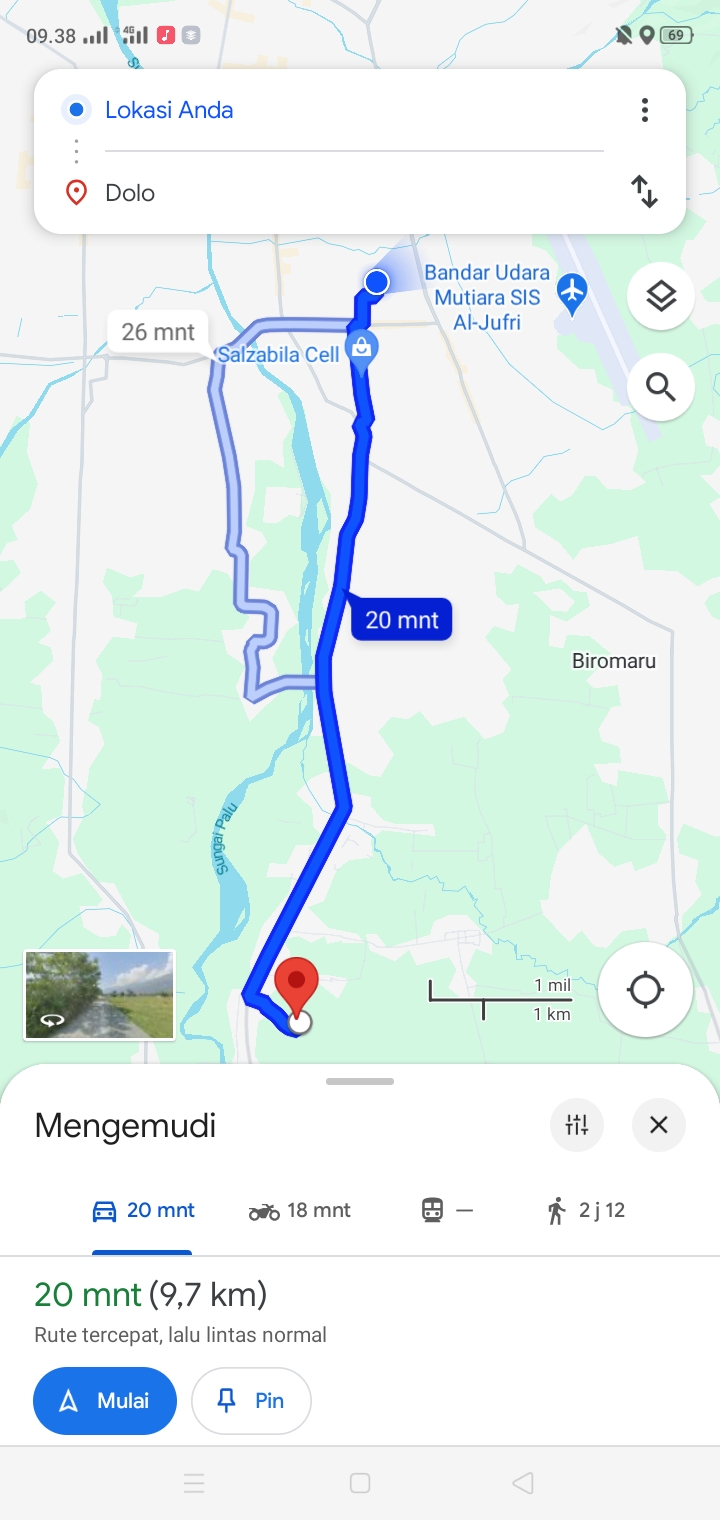Switch to motorcycle 18 mnt mode
Image resolution: width=720 pixels, height=1520 pixels.
click(300, 1210)
